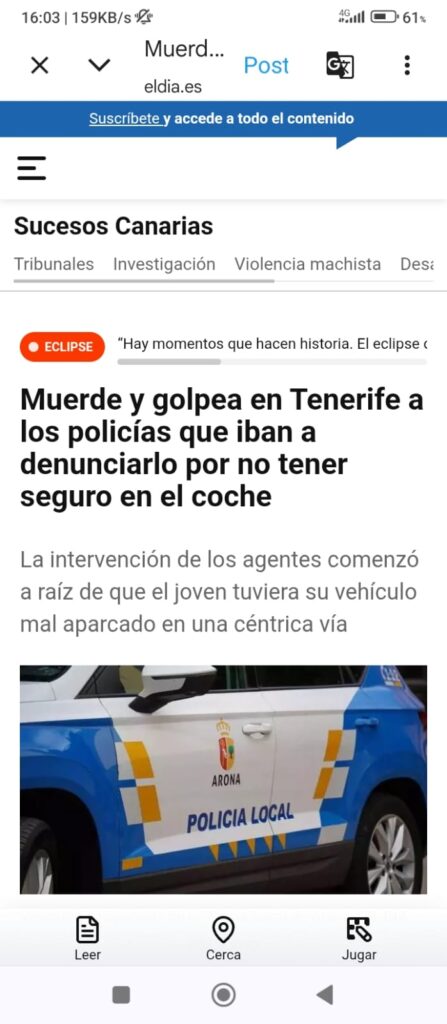
Task: Open the hamburger drawer menu
Action: point(31,168)
